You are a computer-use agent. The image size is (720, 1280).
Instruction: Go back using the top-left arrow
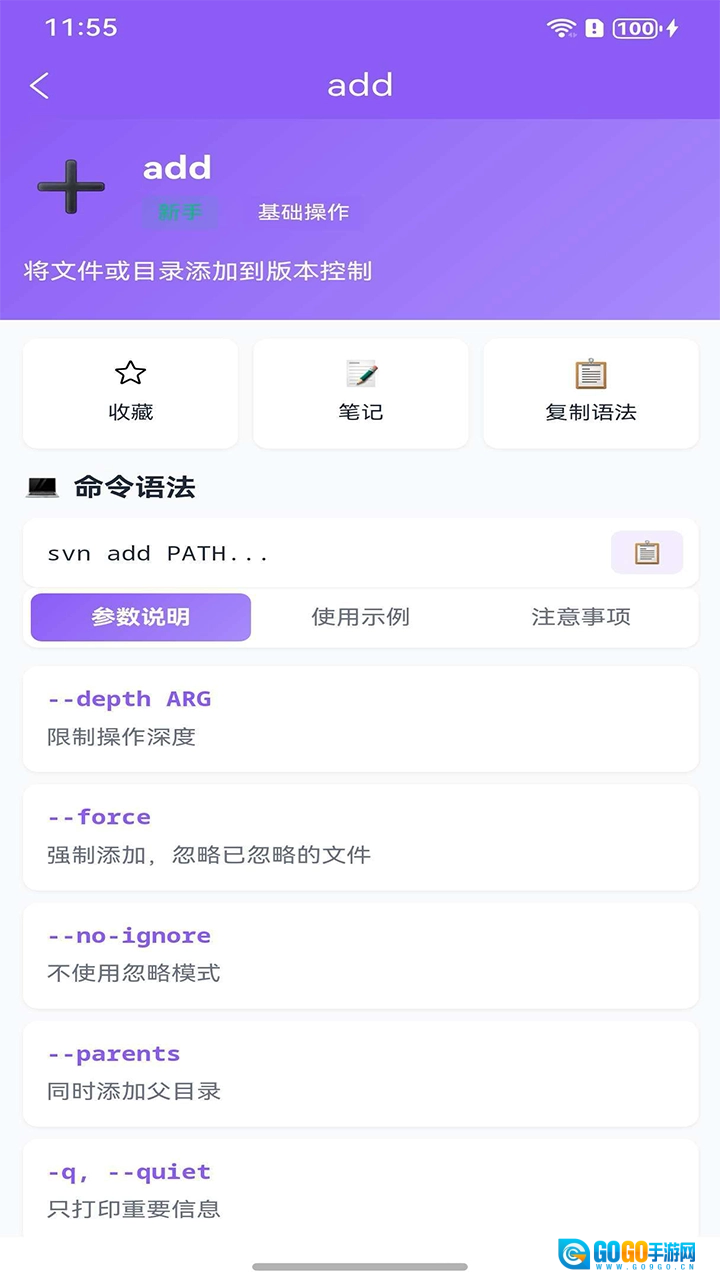[x=39, y=86]
